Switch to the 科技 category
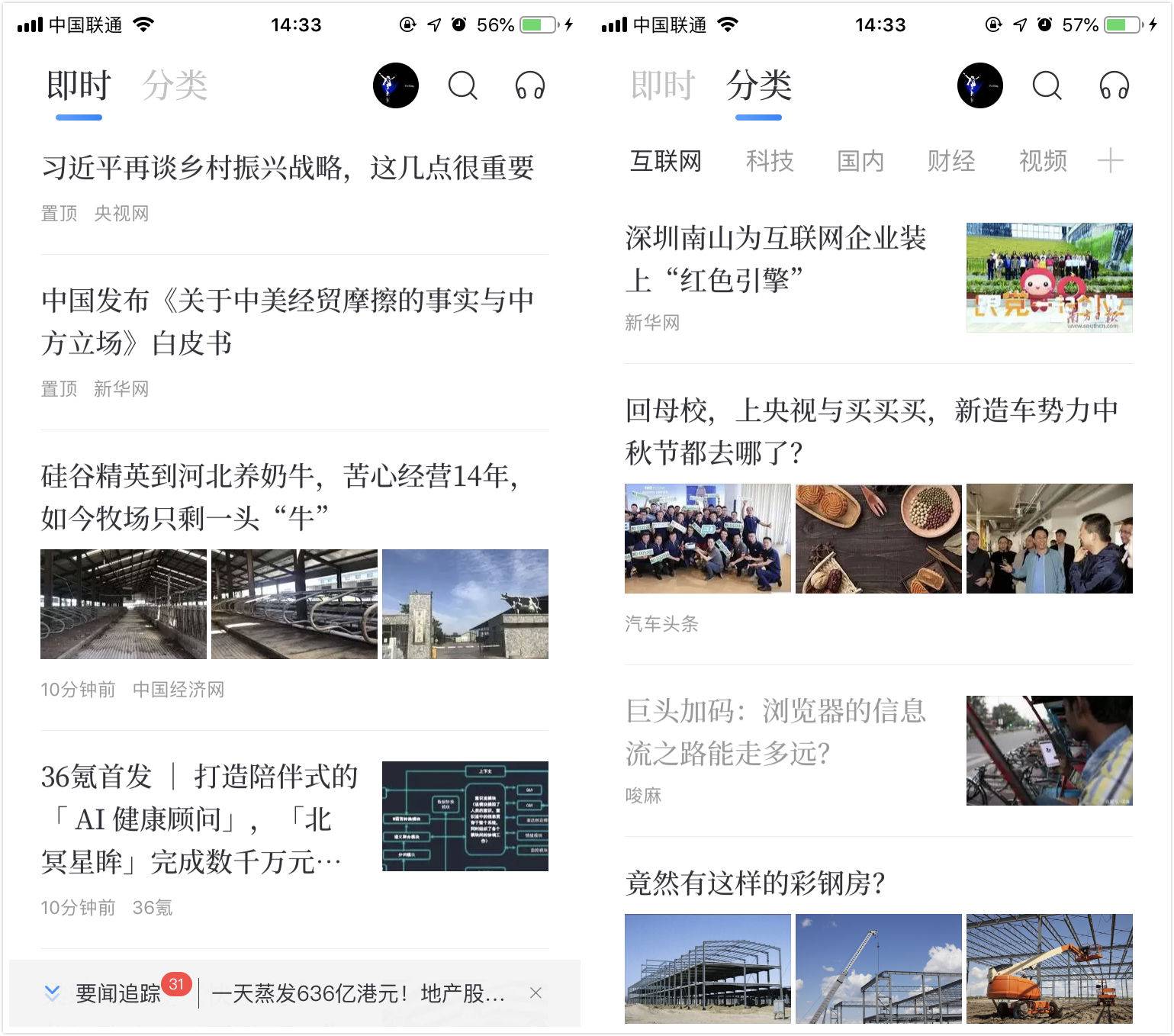1174x1036 pixels. tap(770, 161)
